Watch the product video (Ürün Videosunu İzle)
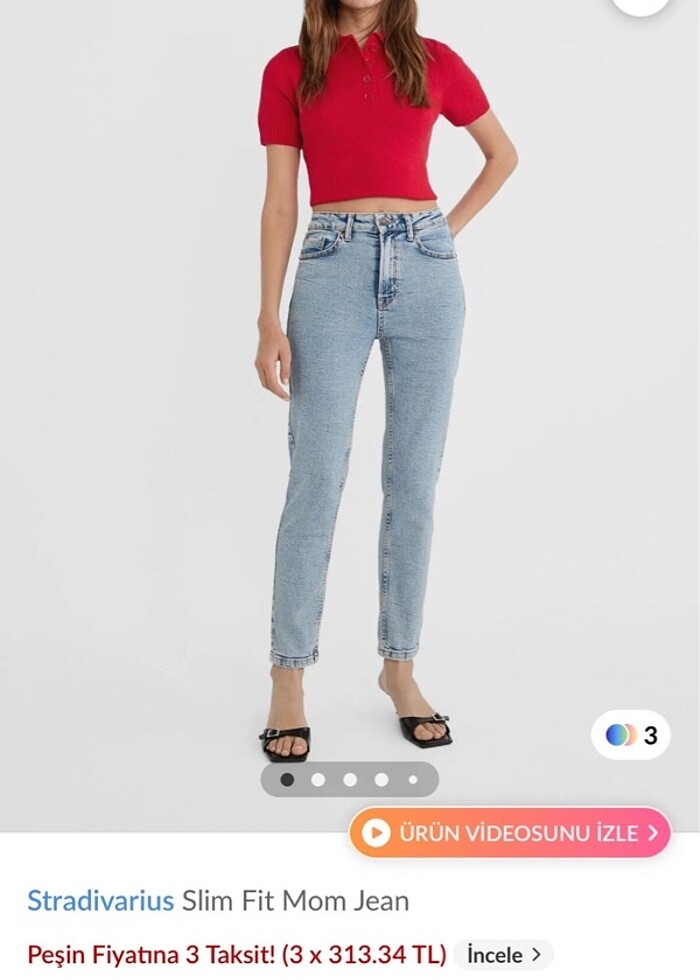The width and height of the screenshot is (700, 980). [x=510, y=832]
